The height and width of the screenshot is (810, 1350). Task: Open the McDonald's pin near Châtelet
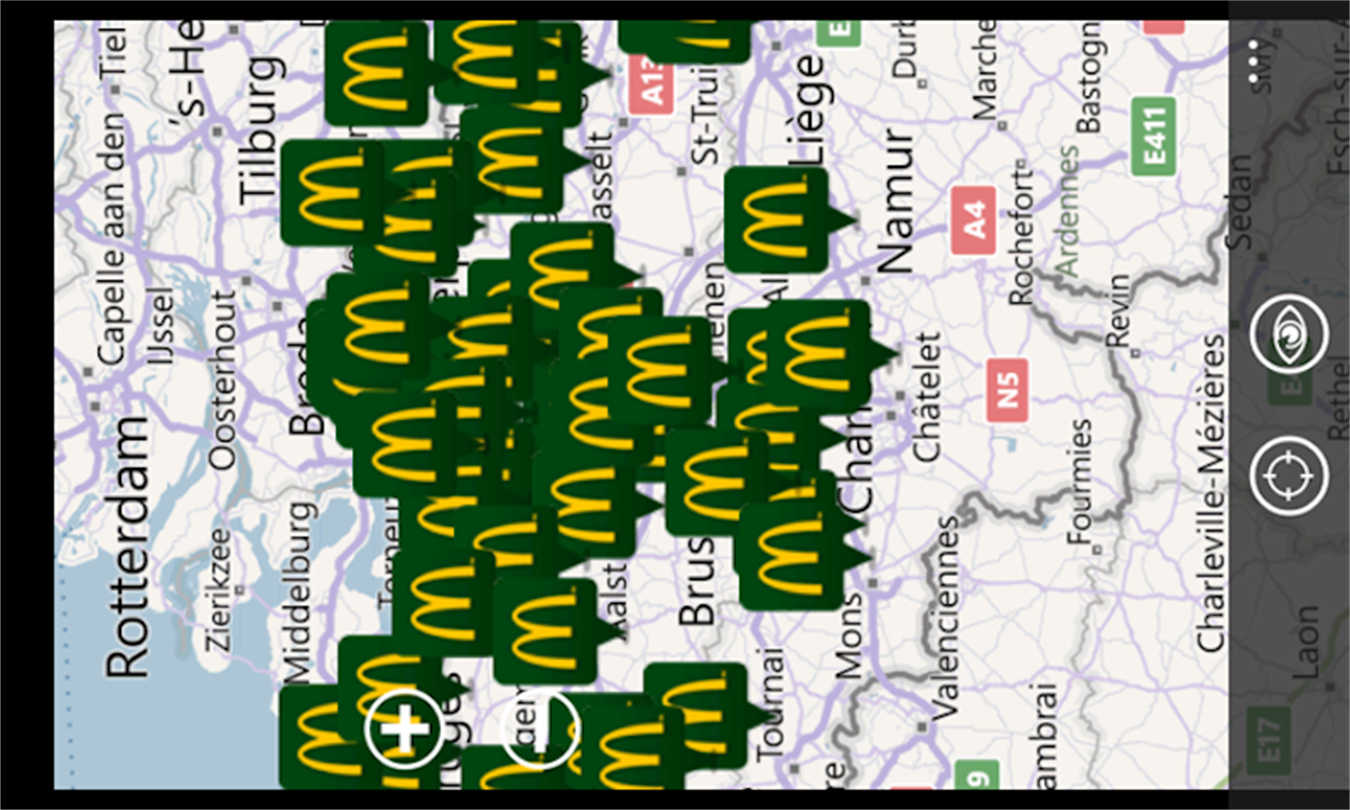coord(820,352)
